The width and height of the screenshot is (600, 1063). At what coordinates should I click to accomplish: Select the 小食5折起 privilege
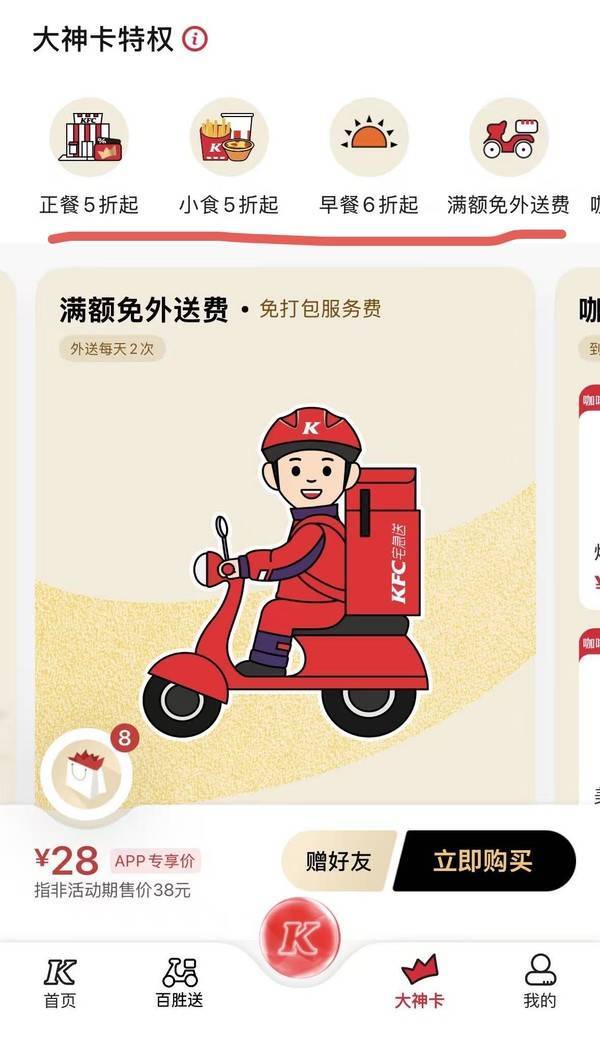pos(229,159)
